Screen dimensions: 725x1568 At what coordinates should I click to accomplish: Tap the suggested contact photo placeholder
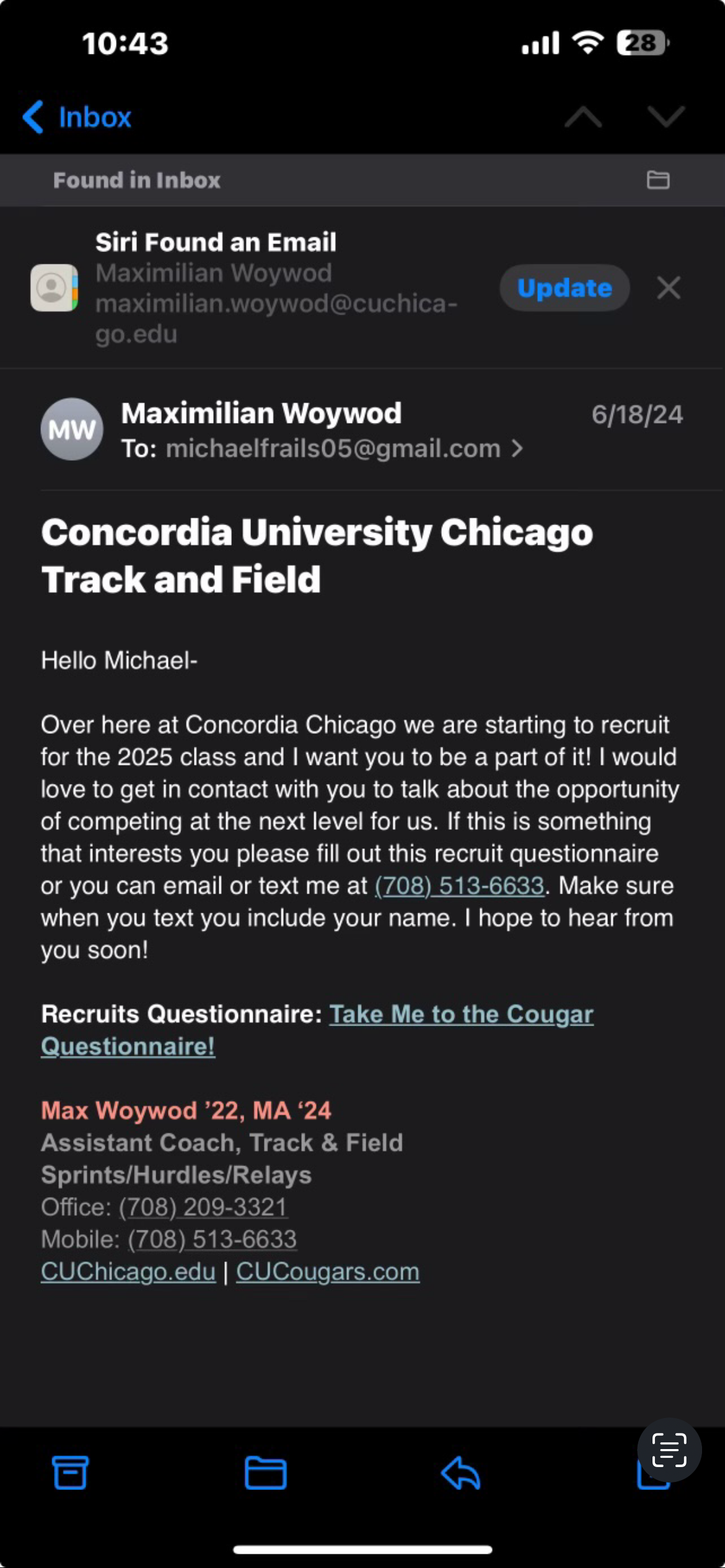55,288
